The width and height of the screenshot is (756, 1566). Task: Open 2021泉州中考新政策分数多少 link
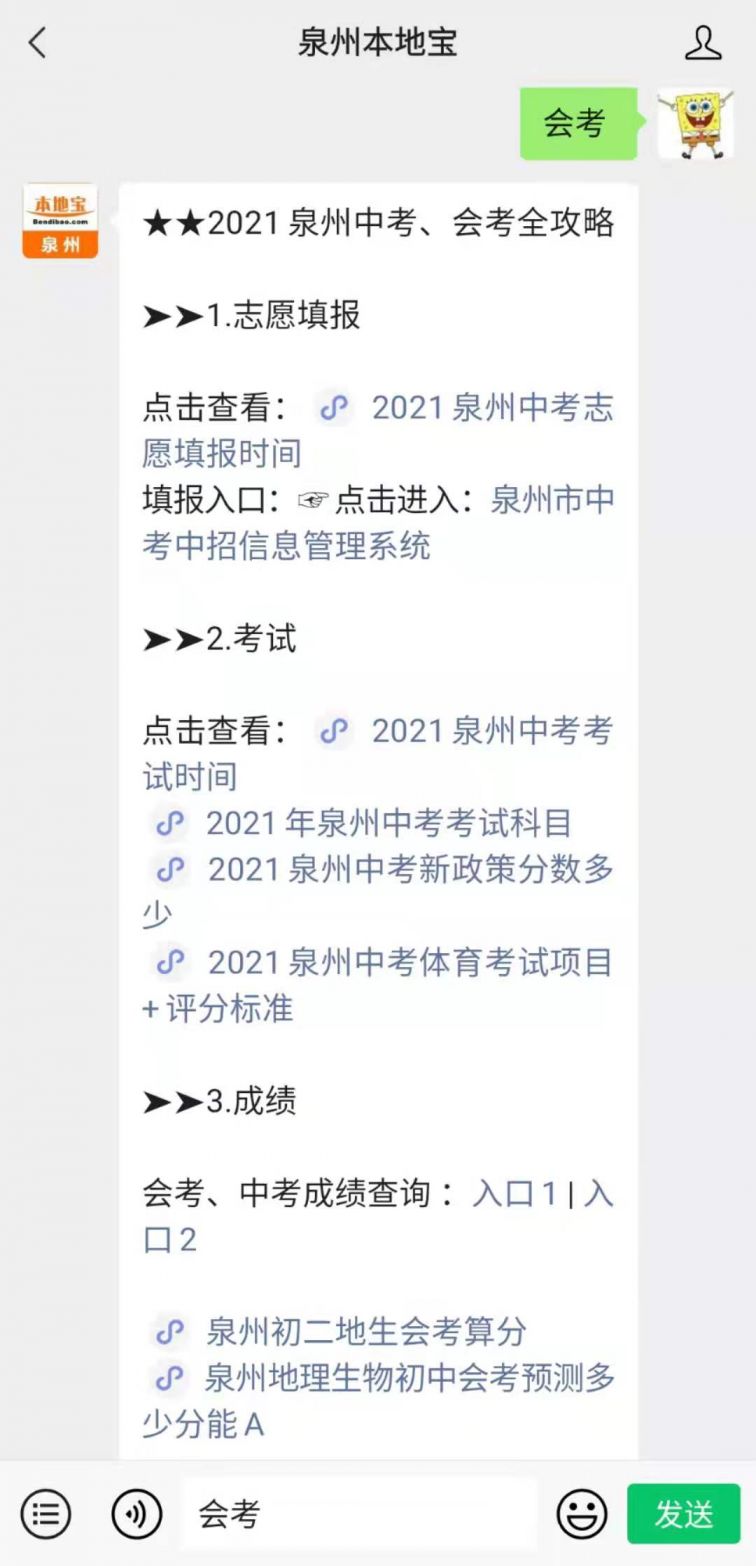(410, 869)
